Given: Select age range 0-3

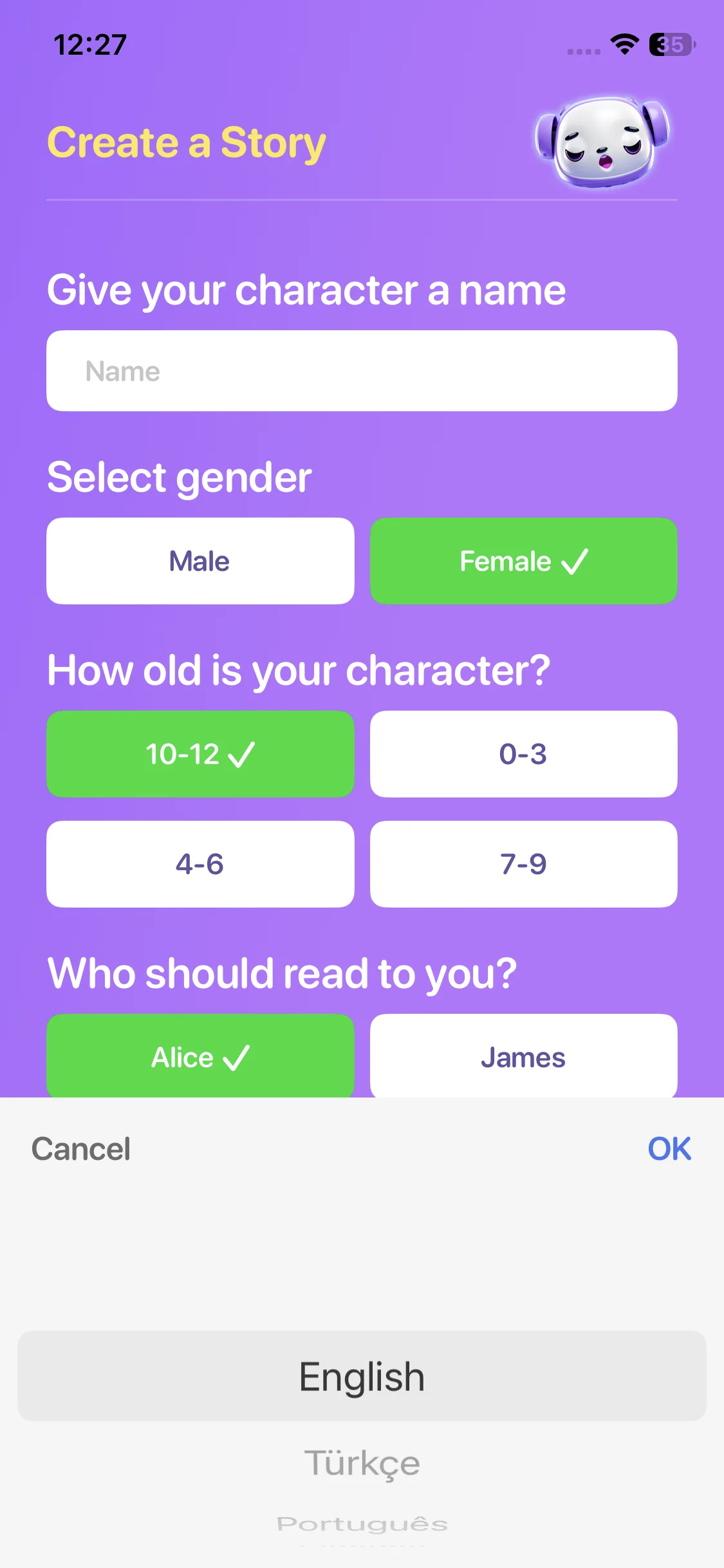Looking at the screenshot, I should pyautogui.click(x=523, y=754).
